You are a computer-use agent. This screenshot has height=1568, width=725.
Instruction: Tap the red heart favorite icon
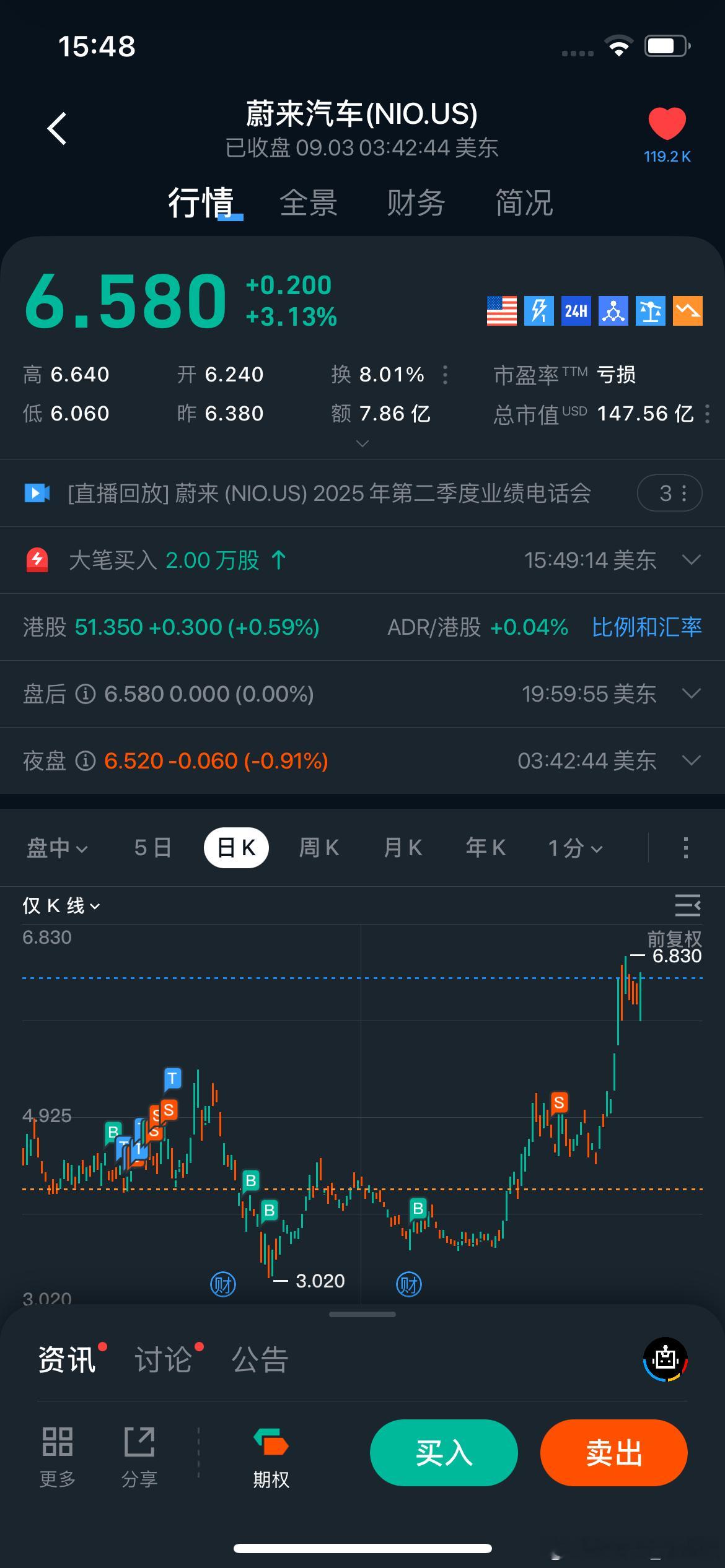(667, 124)
